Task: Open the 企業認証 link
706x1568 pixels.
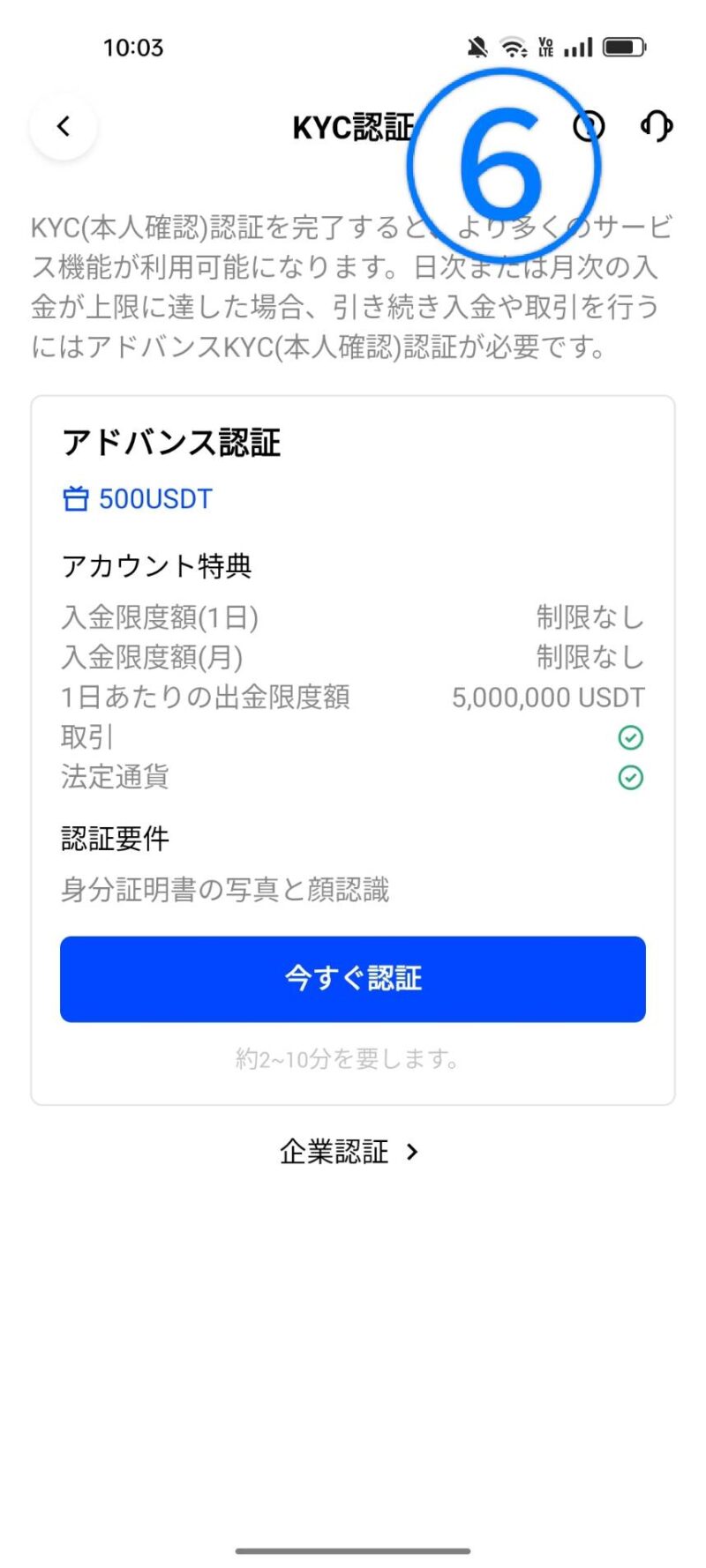Action: [x=349, y=1152]
